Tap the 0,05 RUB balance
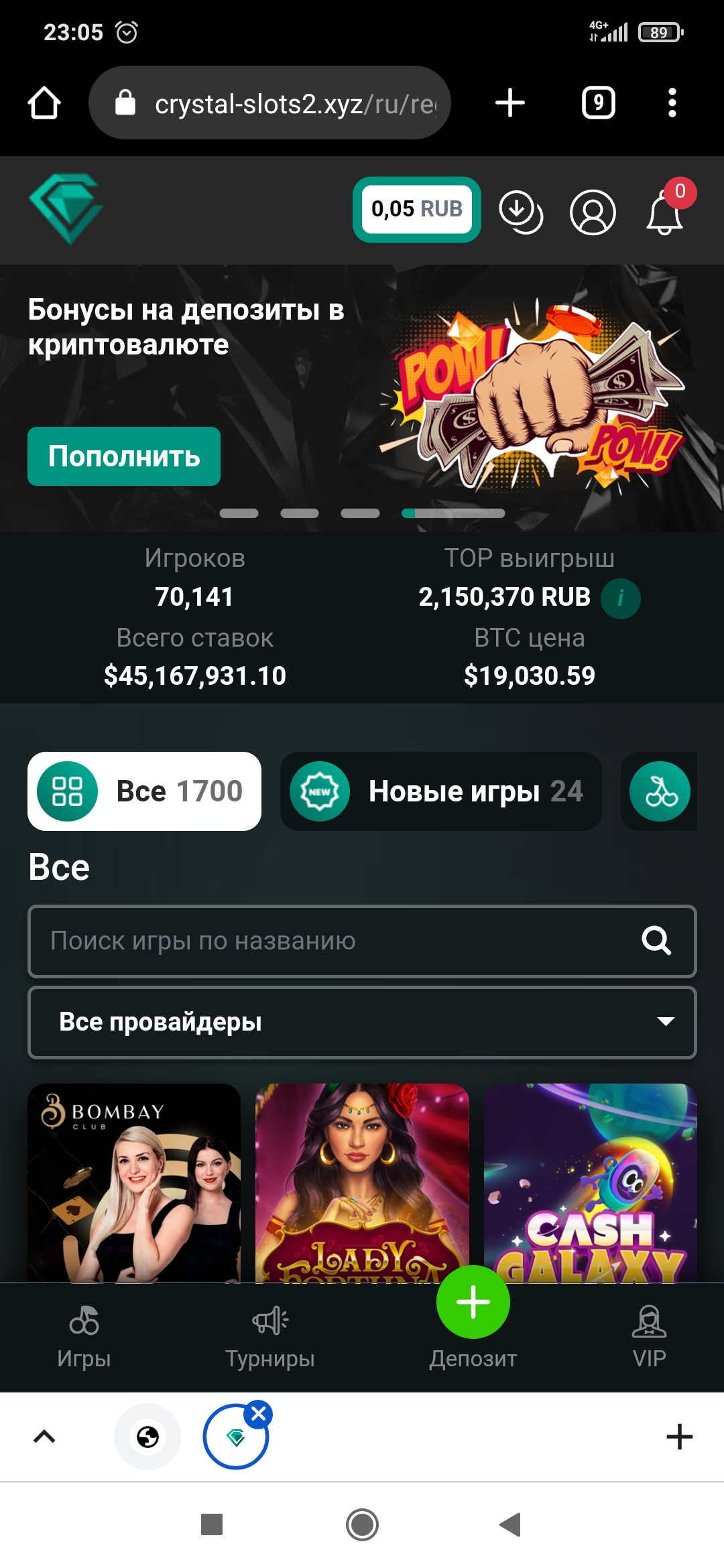The height and width of the screenshot is (1568, 724). pos(416,209)
